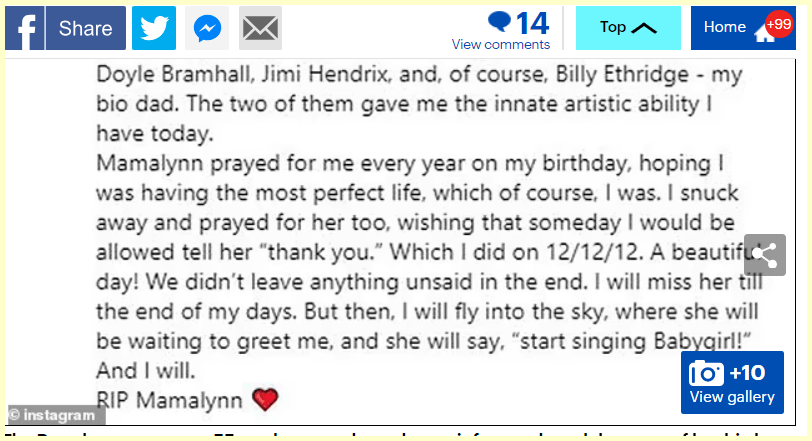Share article on Facebook
Screen dimensions: 812x441
65,28
